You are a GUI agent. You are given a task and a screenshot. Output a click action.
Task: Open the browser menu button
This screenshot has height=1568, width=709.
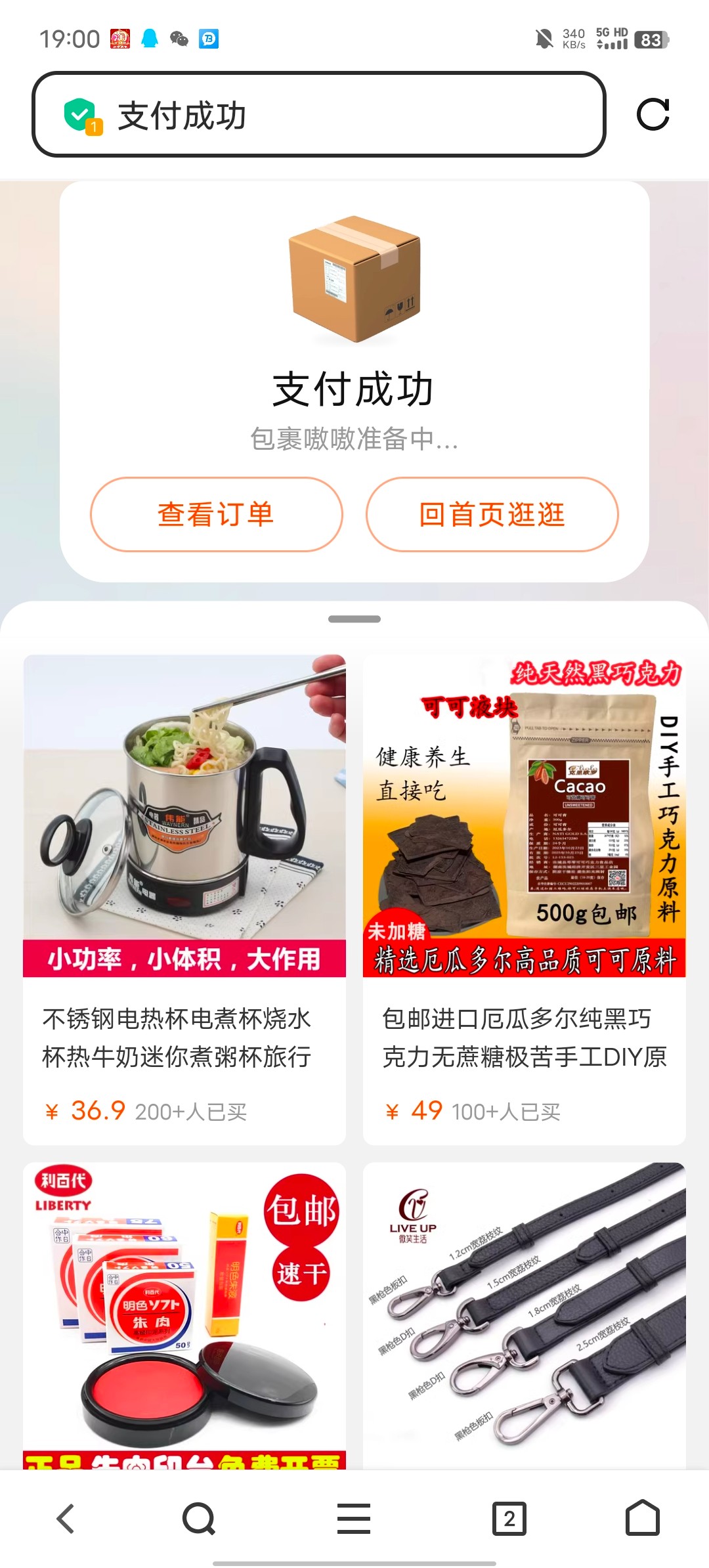354,1518
